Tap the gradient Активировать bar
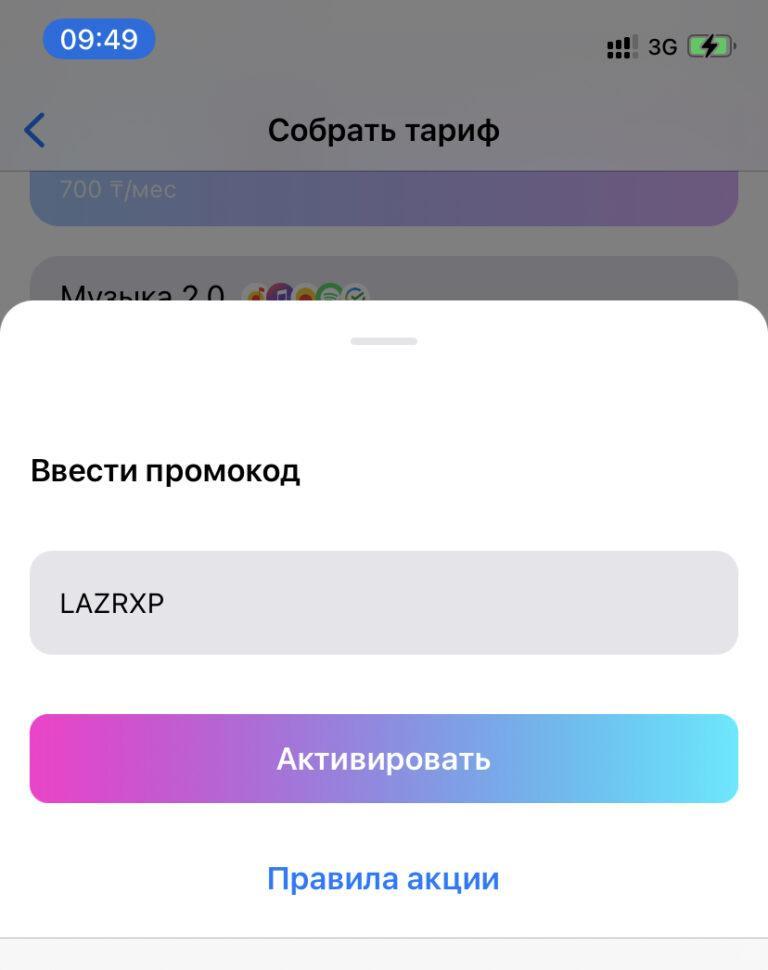Screen dimensions: 768x970 (x=384, y=758)
